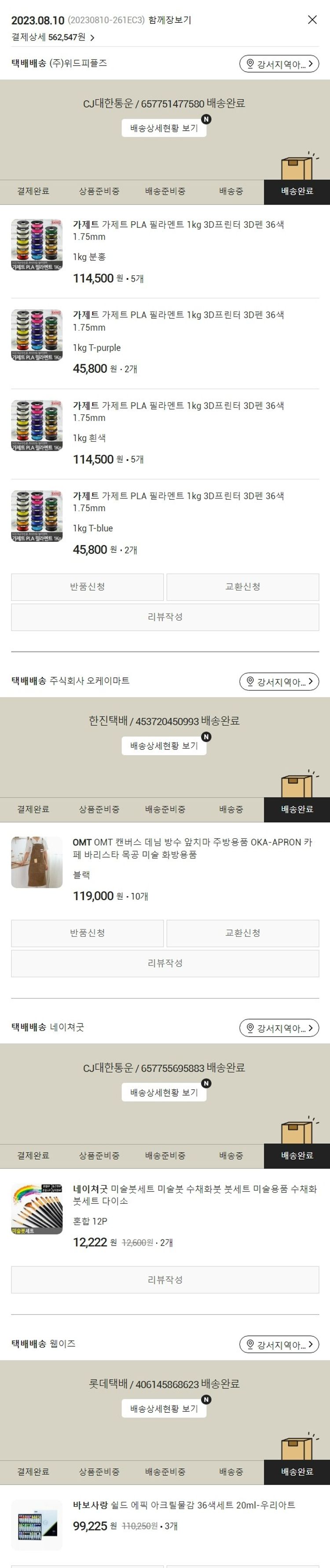Open 결제상세 562,547원 payment details
330x1568 pixels.
[53, 37]
